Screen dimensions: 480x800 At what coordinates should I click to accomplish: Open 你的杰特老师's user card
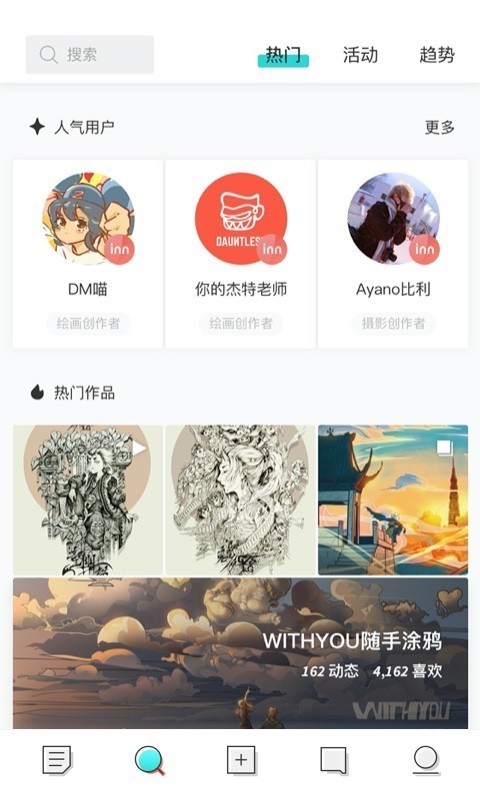(x=240, y=254)
